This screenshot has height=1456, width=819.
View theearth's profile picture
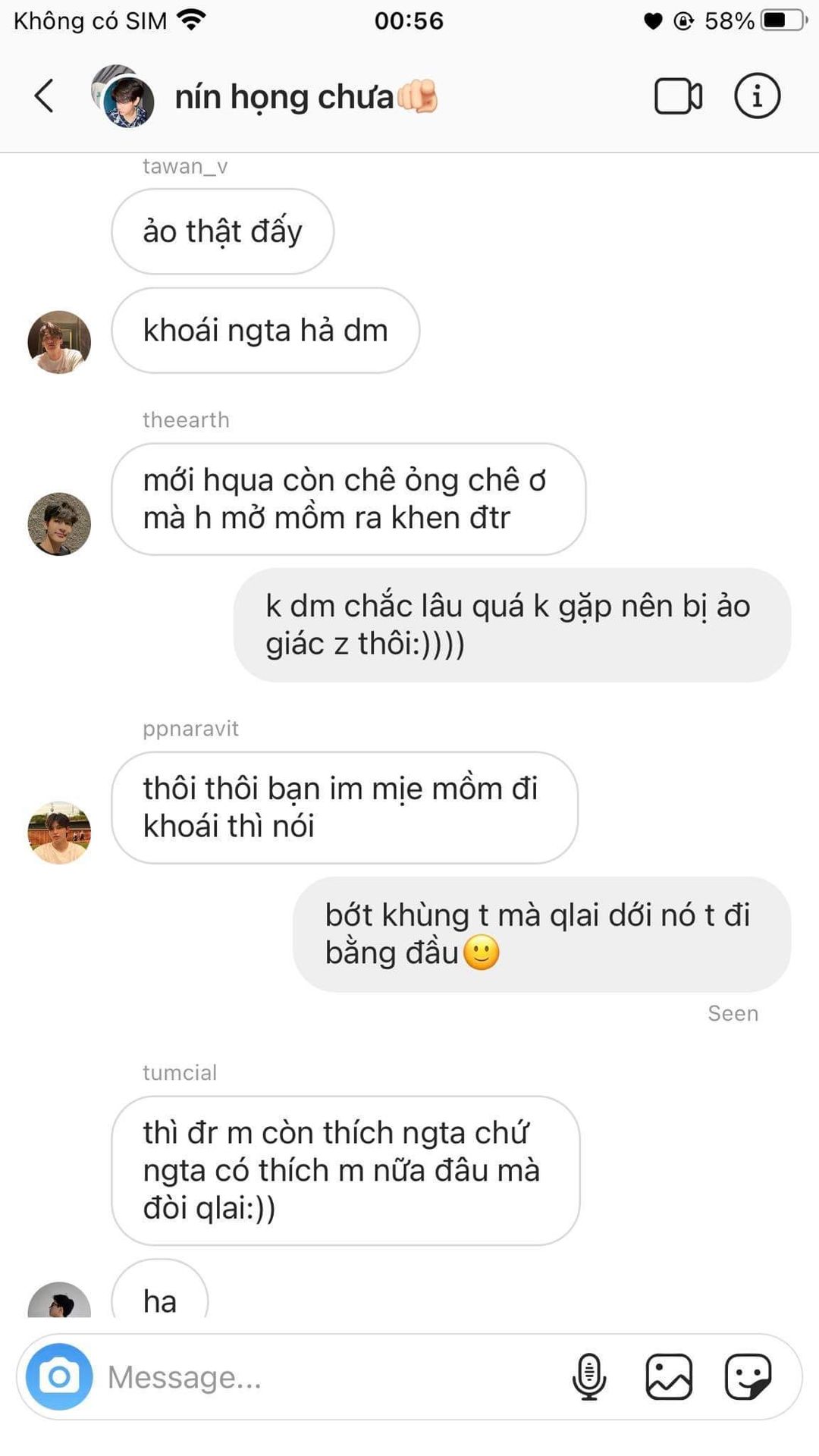[59, 524]
